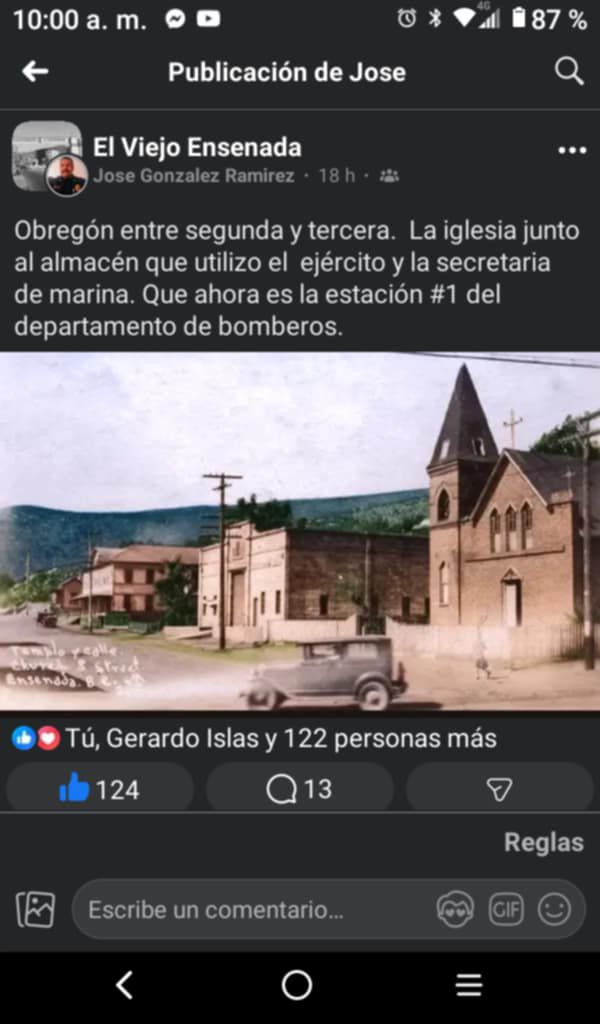Open the old Ensenada church photo
The width and height of the screenshot is (600, 1024).
tap(300, 531)
